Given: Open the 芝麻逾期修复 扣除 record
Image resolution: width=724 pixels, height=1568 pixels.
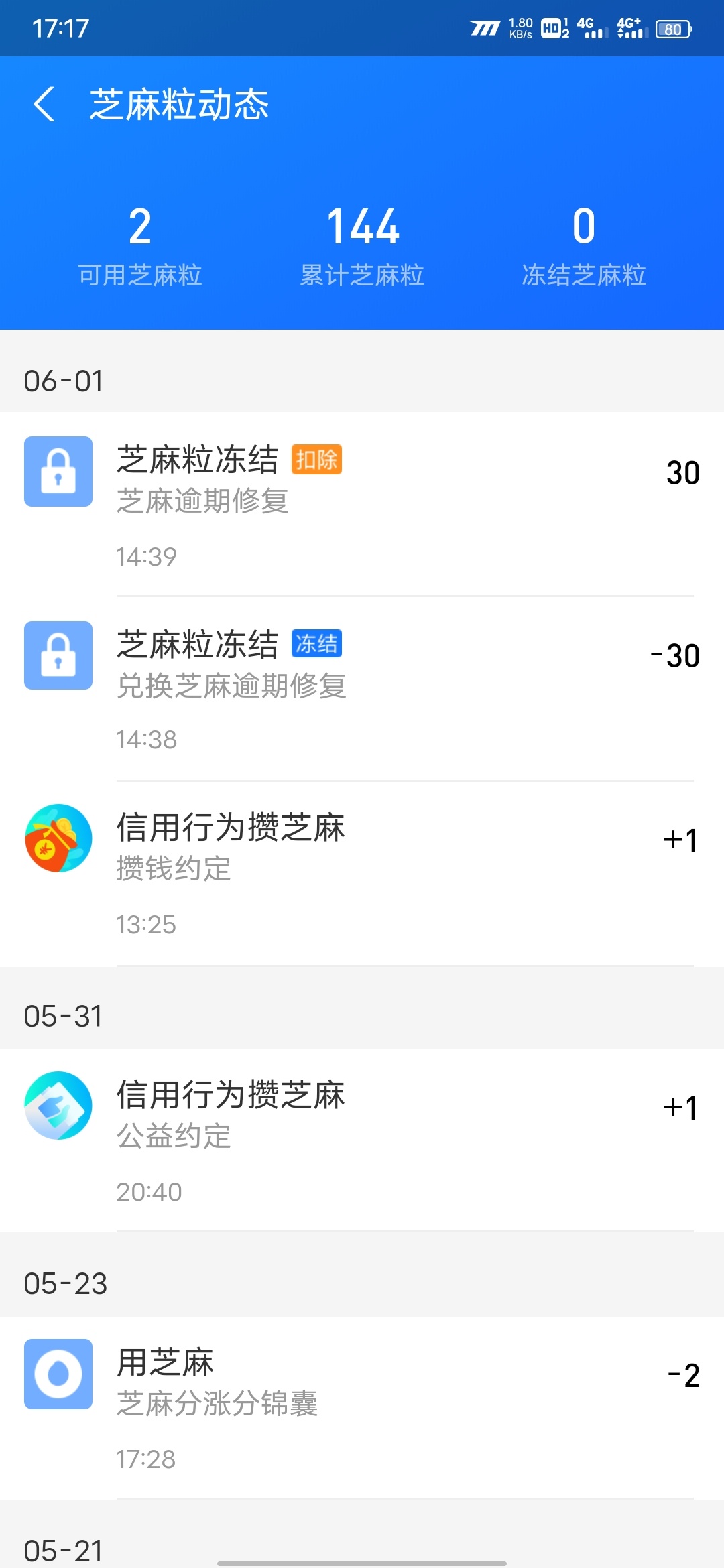Looking at the screenshot, I should click(362, 504).
